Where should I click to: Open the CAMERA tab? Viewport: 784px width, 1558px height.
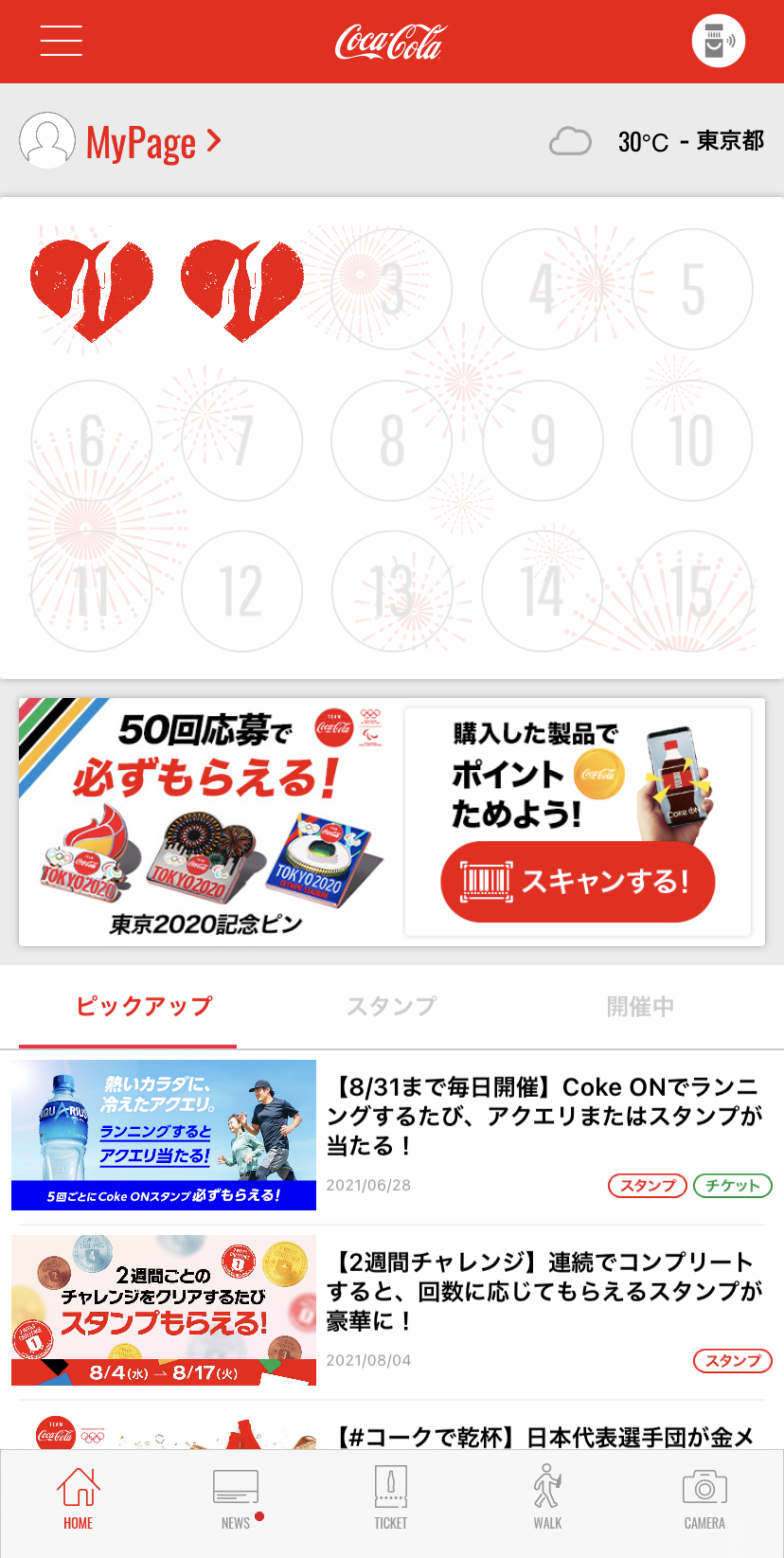click(704, 1498)
